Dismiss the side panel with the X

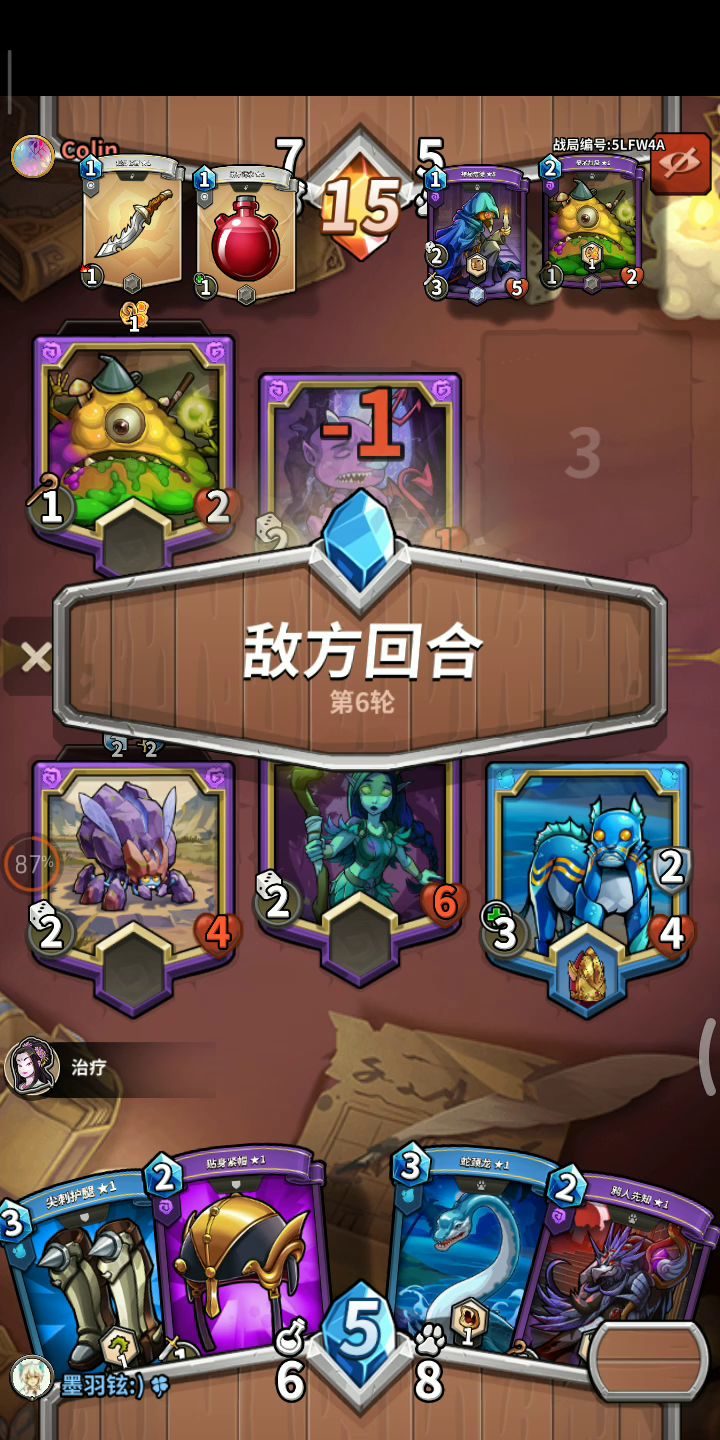(36, 657)
